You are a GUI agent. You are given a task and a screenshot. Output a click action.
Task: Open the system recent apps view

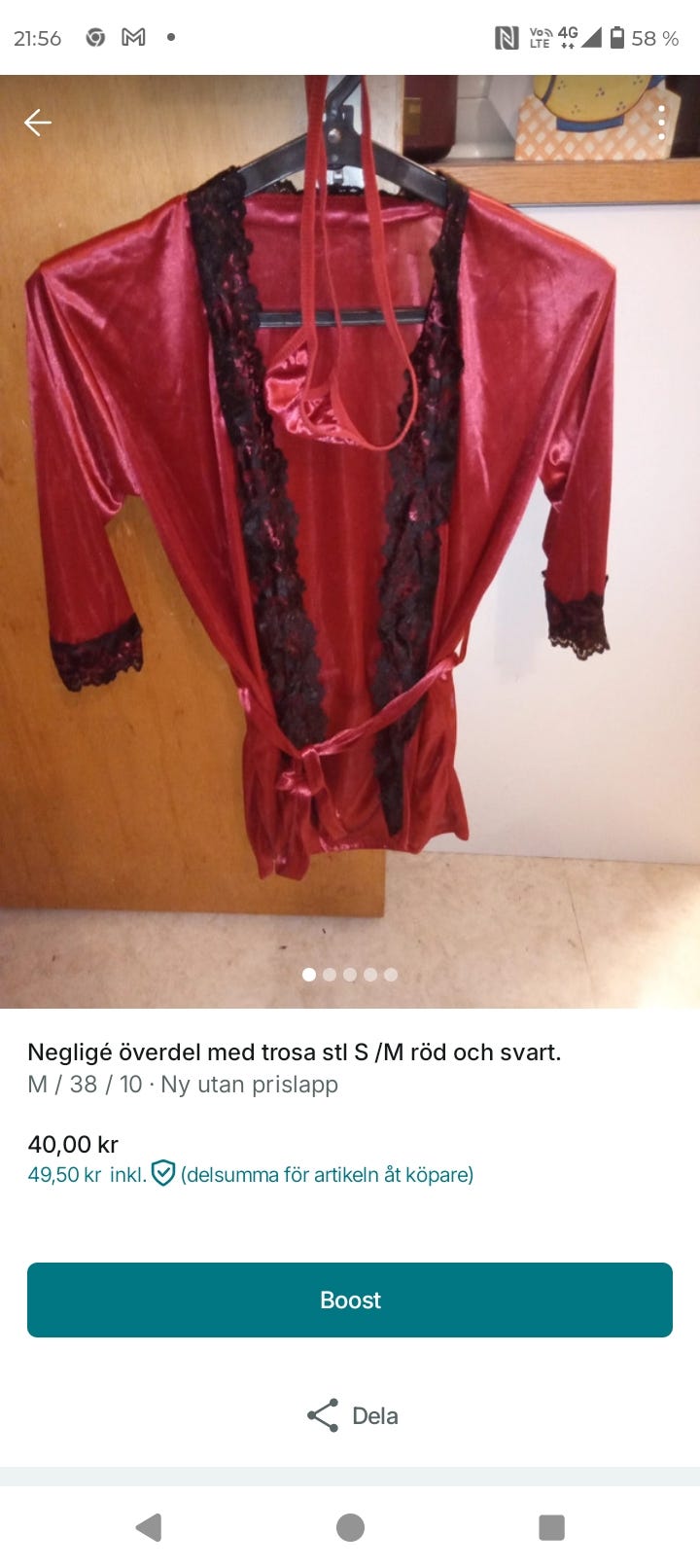551,1527
